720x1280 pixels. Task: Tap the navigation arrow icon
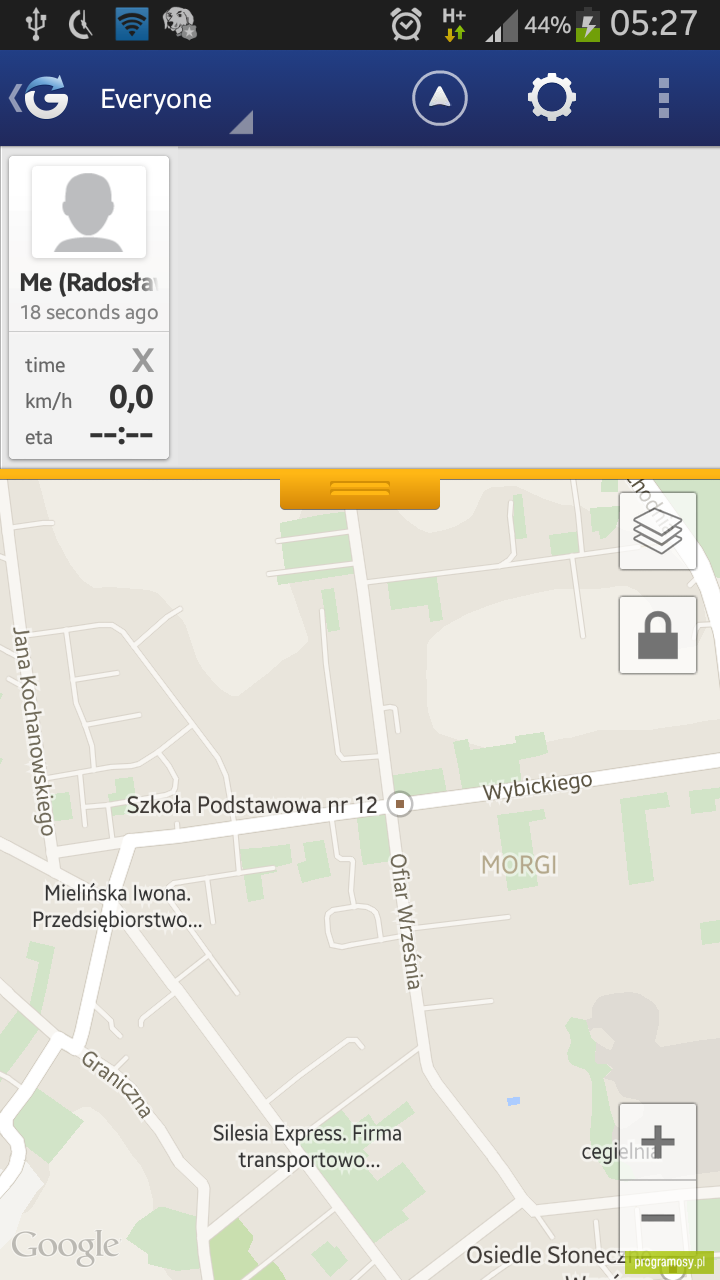(x=440, y=98)
